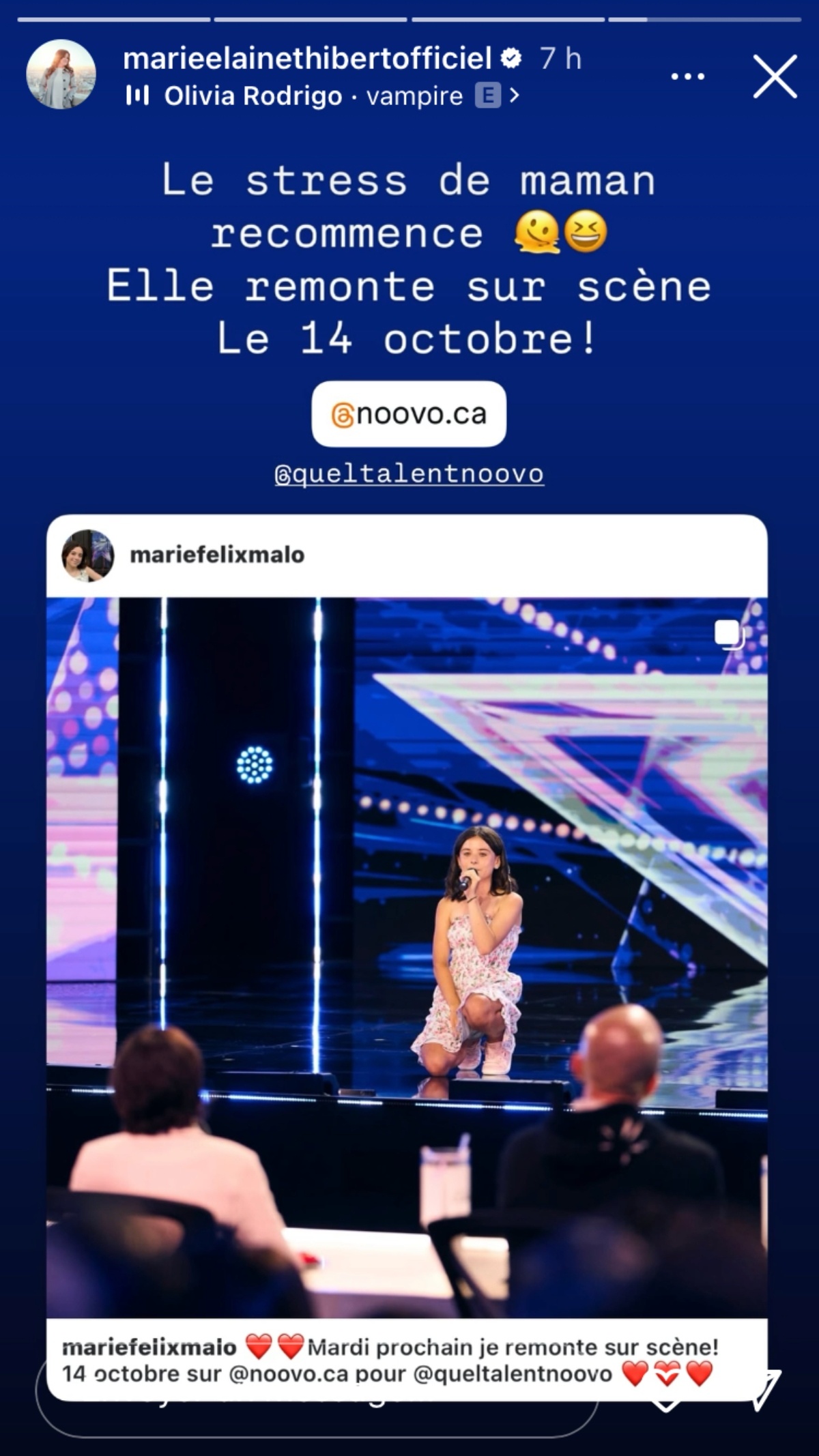Like this story with the heart
This screenshot has height=1456, width=819.
[665, 1410]
